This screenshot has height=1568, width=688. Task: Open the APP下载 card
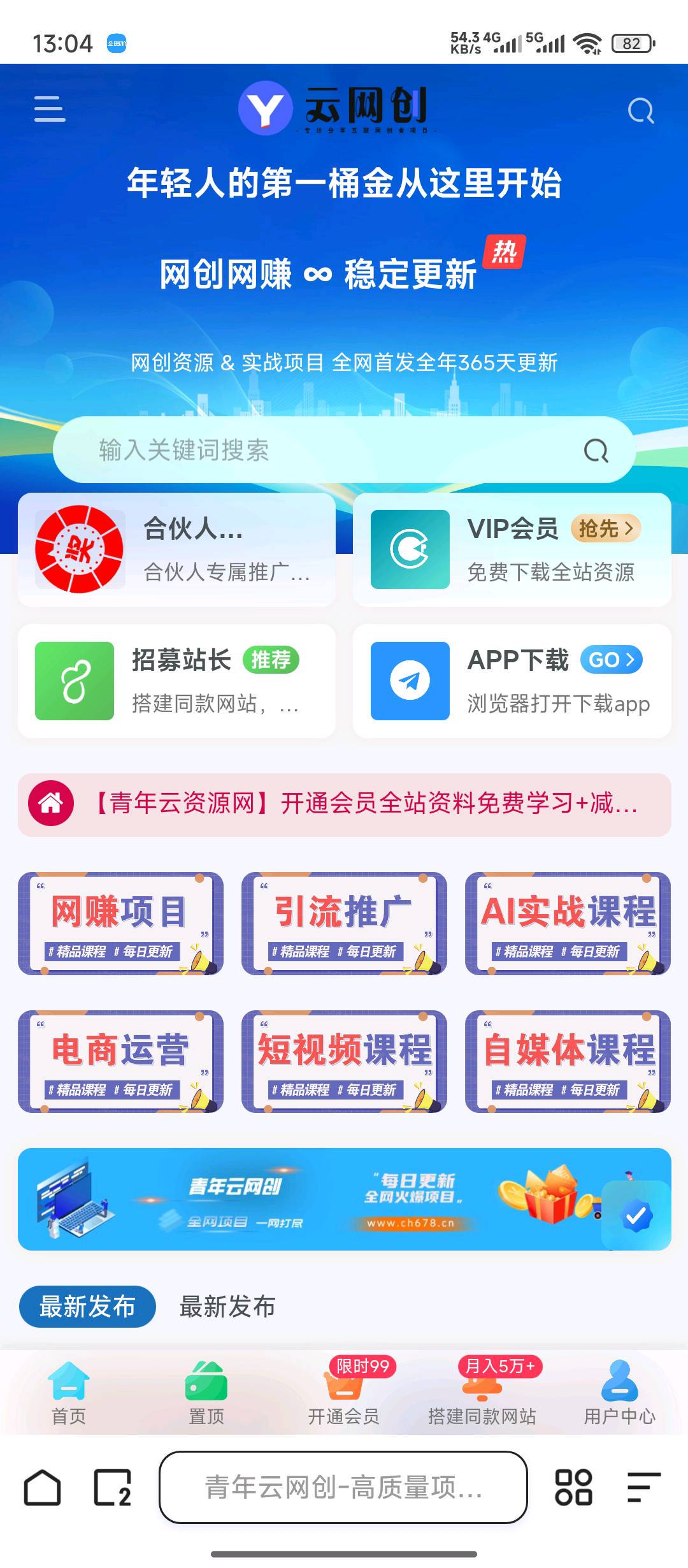[512, 681]
